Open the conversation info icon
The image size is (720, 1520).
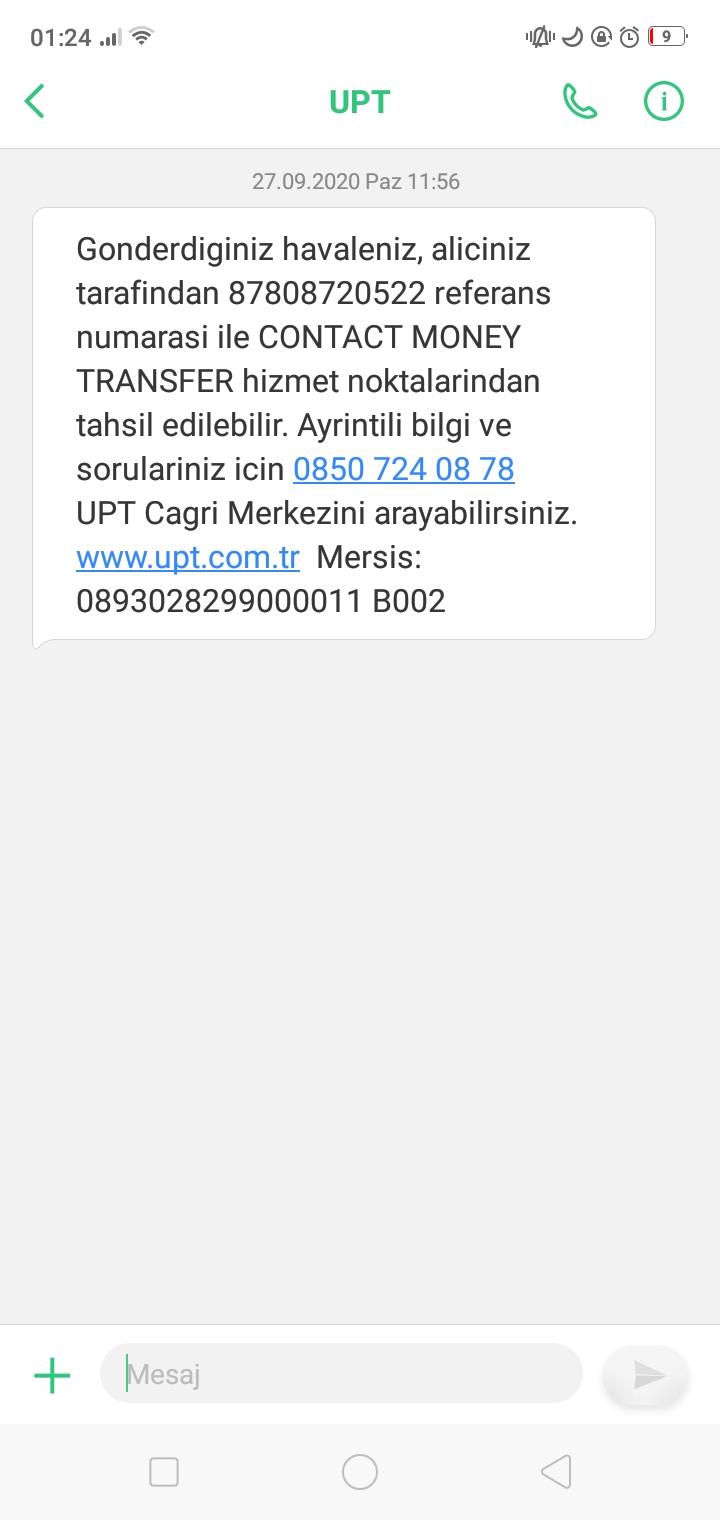pyautogui.click(x=663, y=101)
